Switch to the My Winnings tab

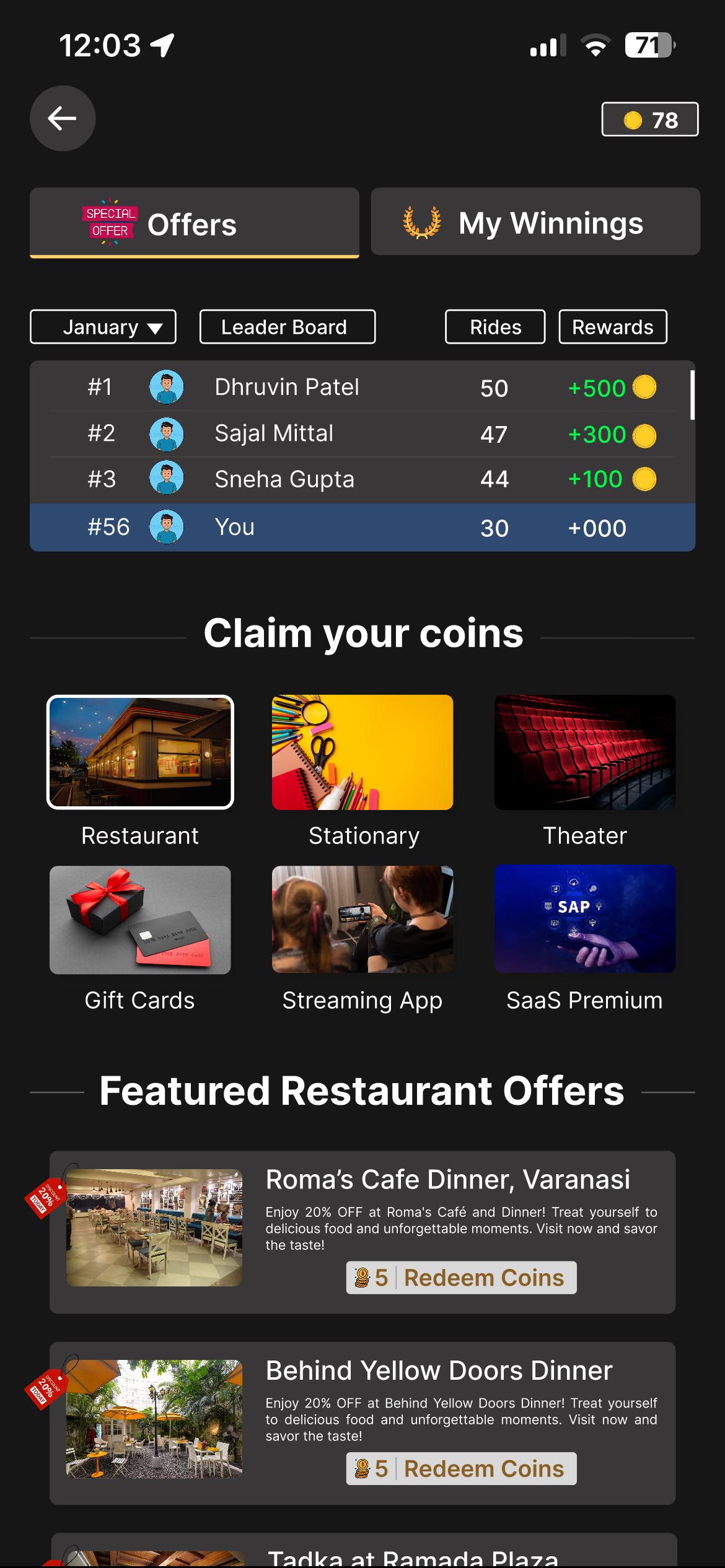[x=535, y=222]
